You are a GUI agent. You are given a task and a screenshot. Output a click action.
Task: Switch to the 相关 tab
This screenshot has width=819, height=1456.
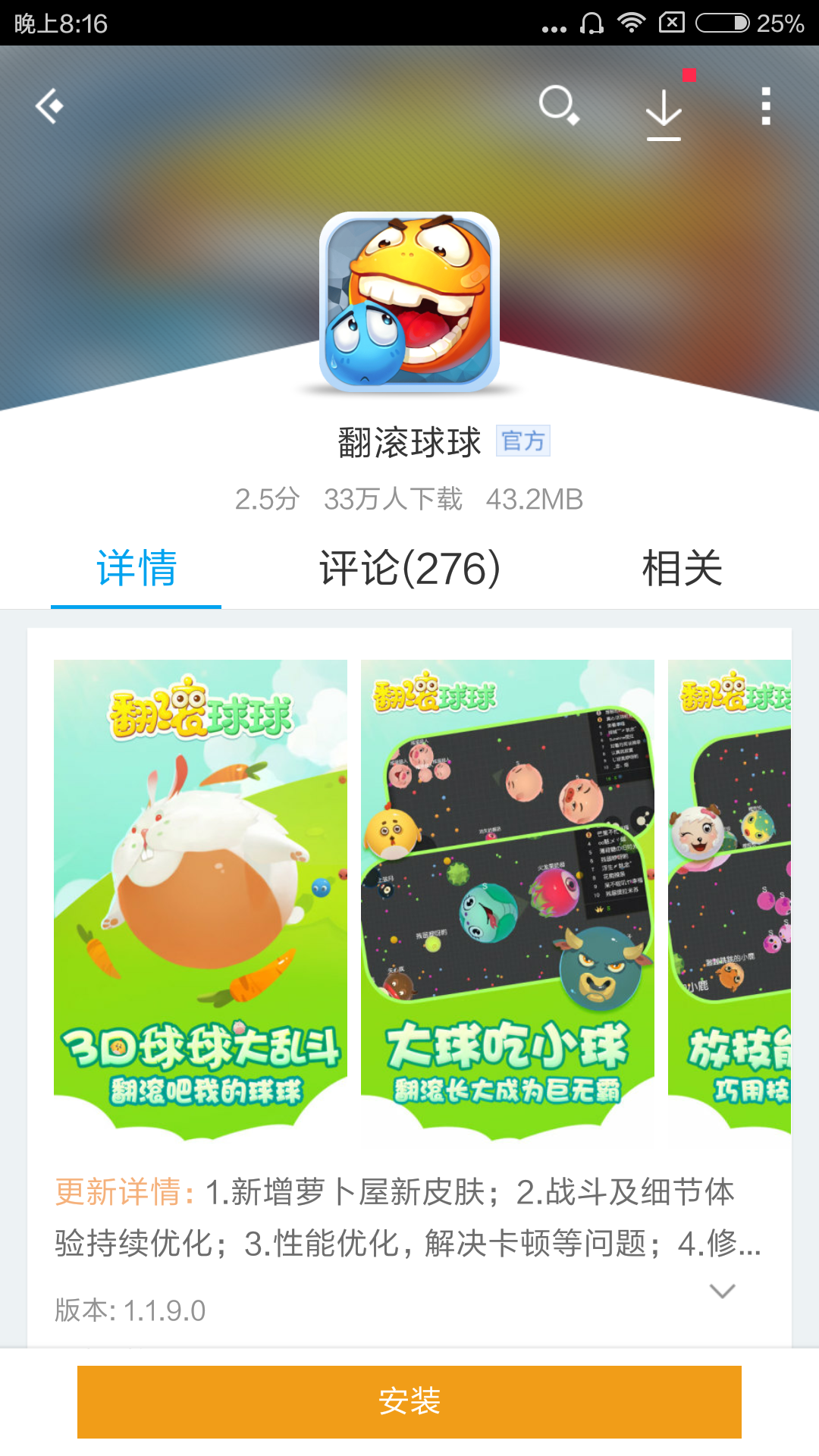[x=681, y=568]
